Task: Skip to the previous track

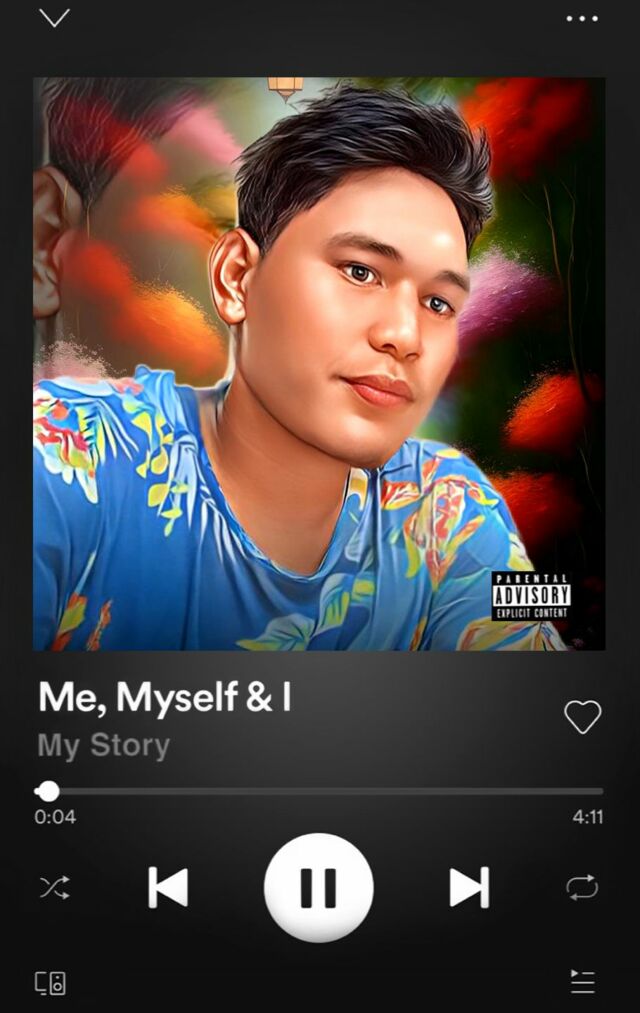Action: [x=168, y=887]
